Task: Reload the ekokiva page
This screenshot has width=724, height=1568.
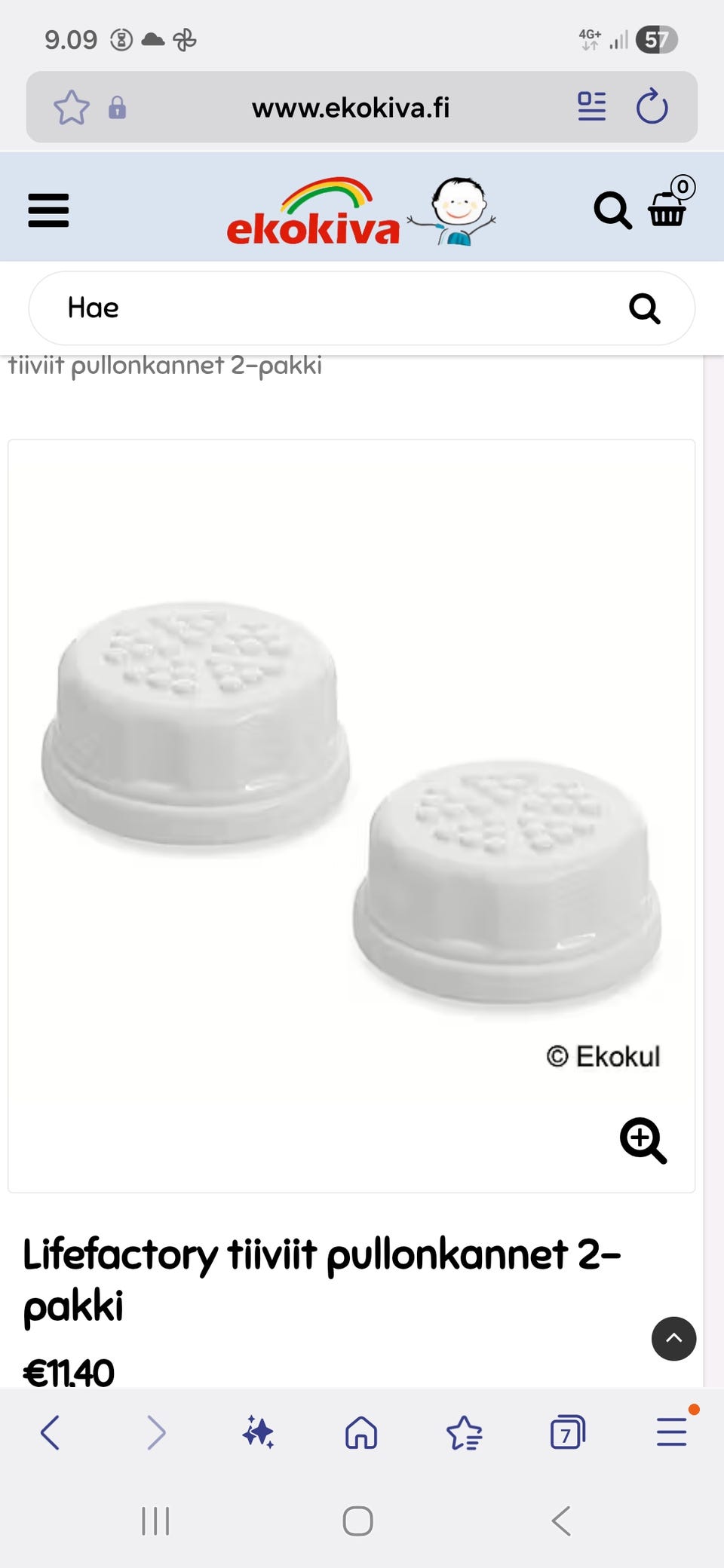Action: (x=652, y=106)
